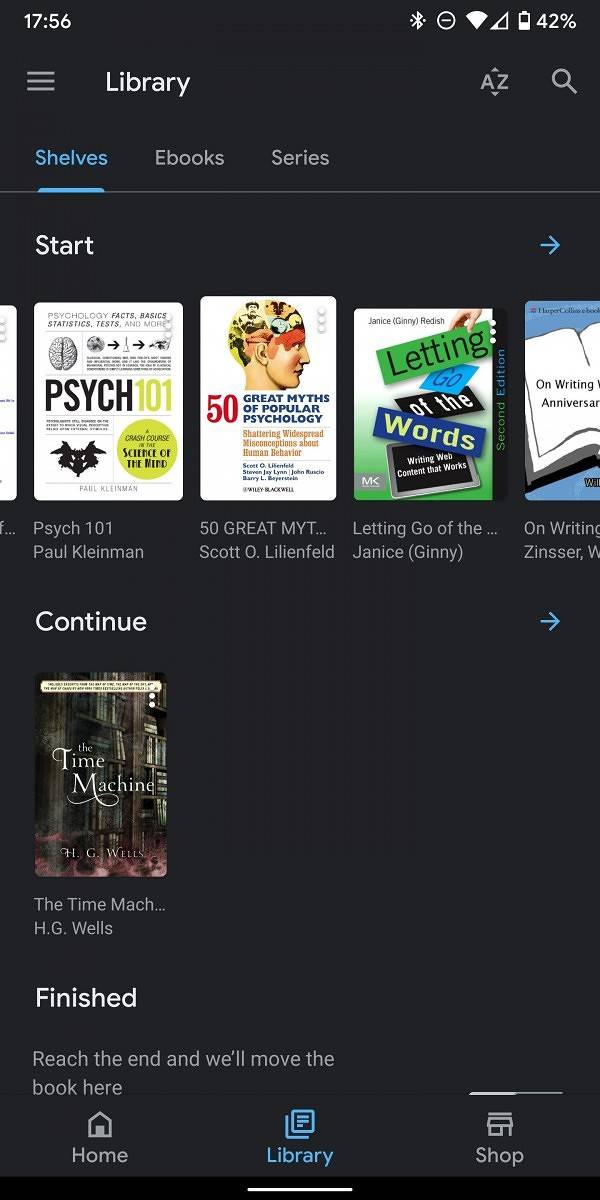600x1200 pixels.
Task: Switch to the Series tab
Action: [x=300, y=157]
